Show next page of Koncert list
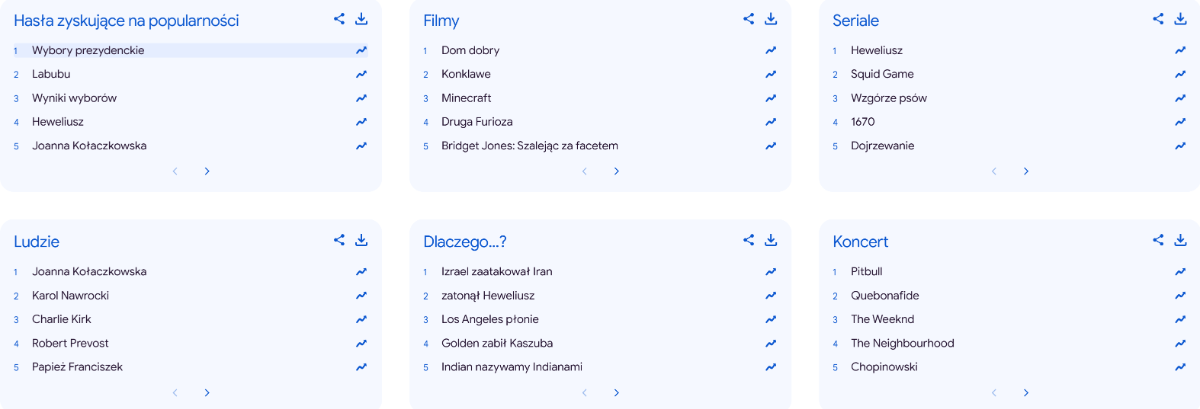1200x409 pixels. [x=1026, y=392]
